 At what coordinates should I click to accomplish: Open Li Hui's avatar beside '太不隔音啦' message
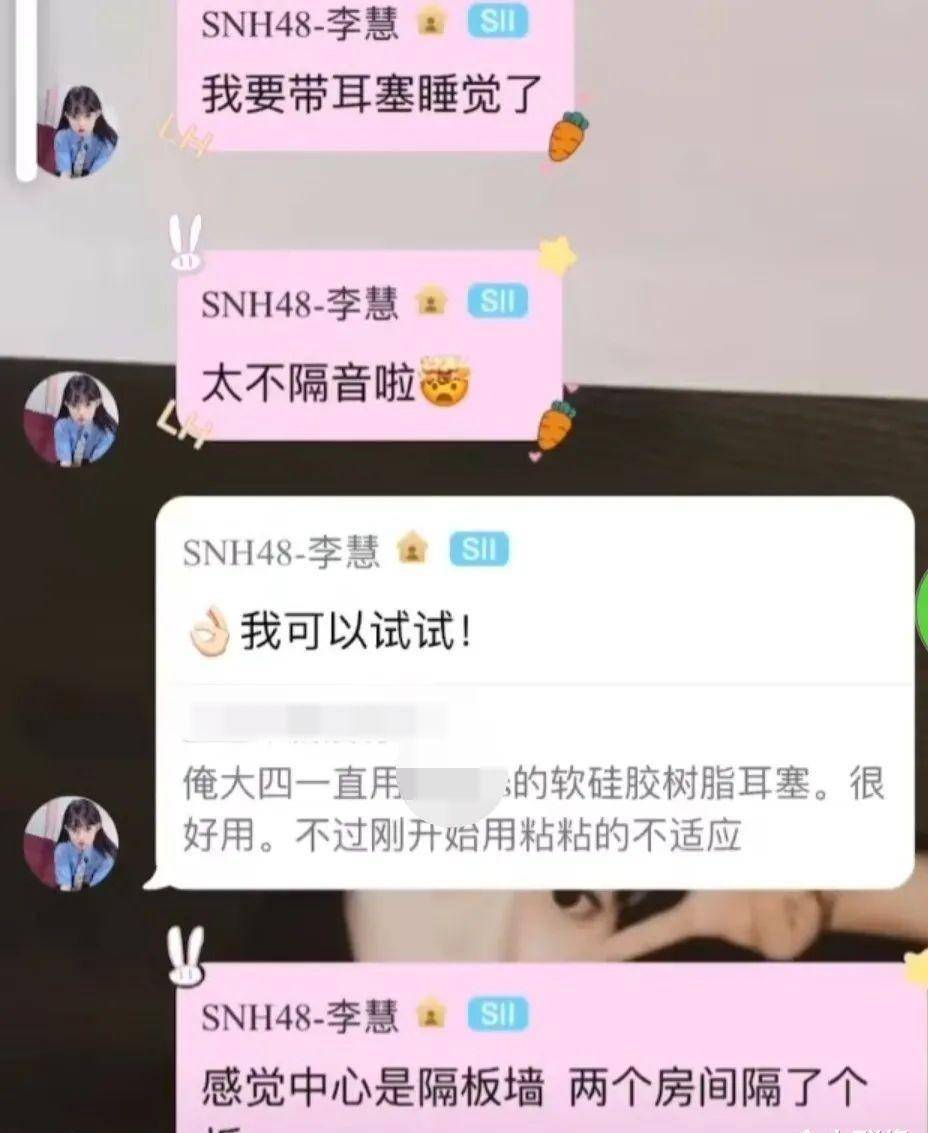71,419
